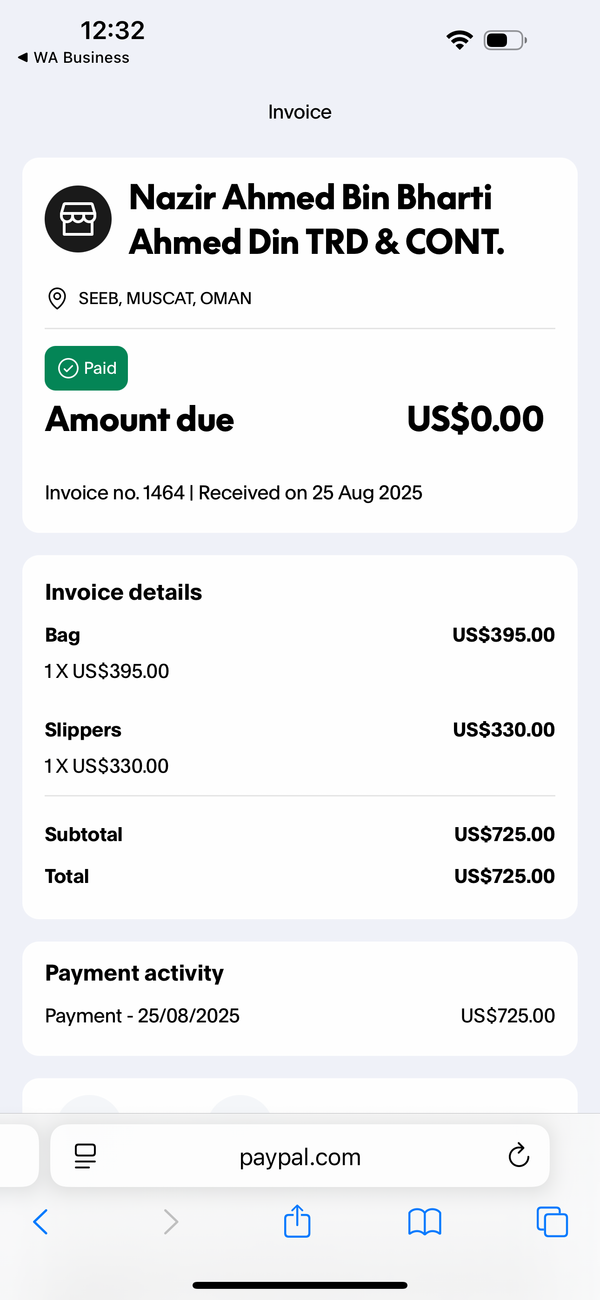Open Safari bookmarks
Screen dimensions: 600x1300
[x=425, y=1221]
